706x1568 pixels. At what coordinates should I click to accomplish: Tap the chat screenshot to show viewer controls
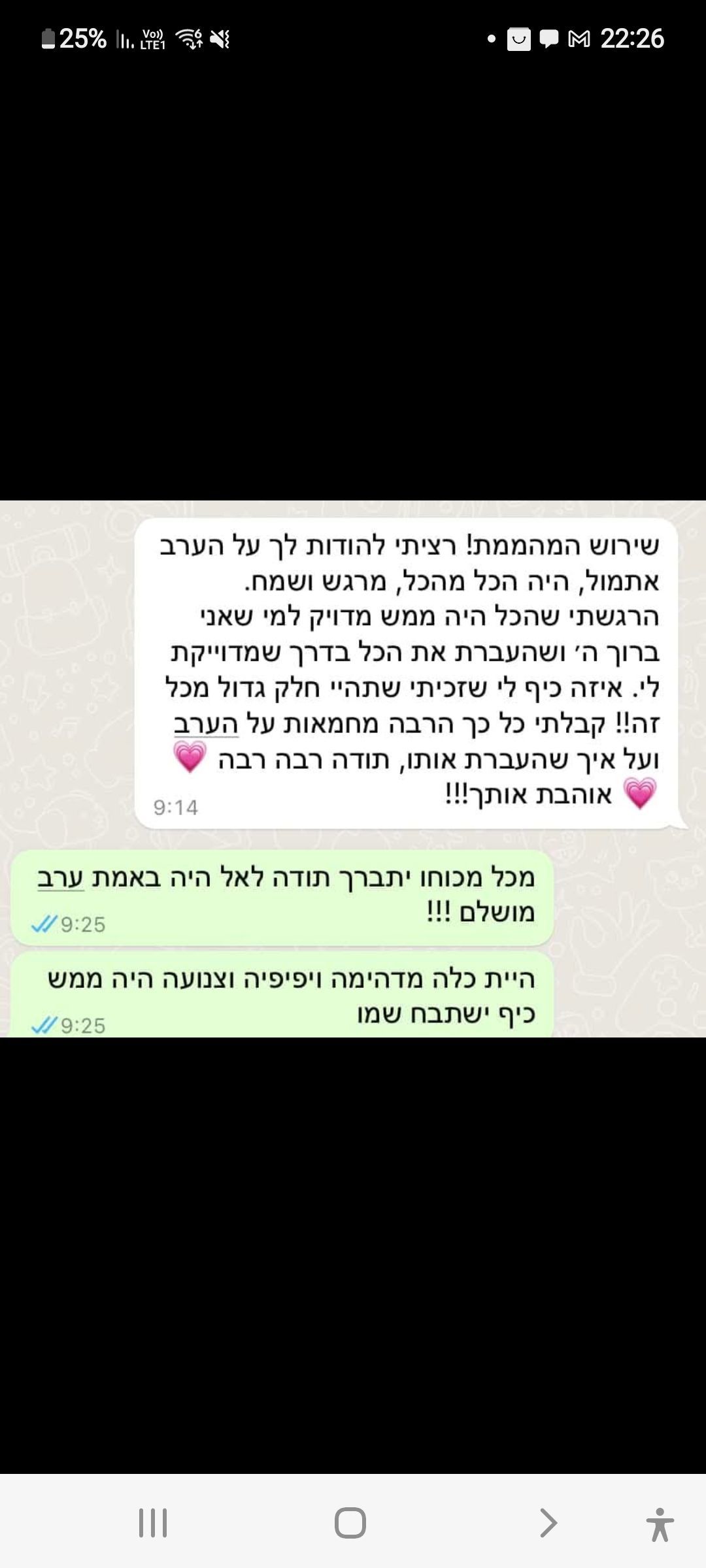353,768
